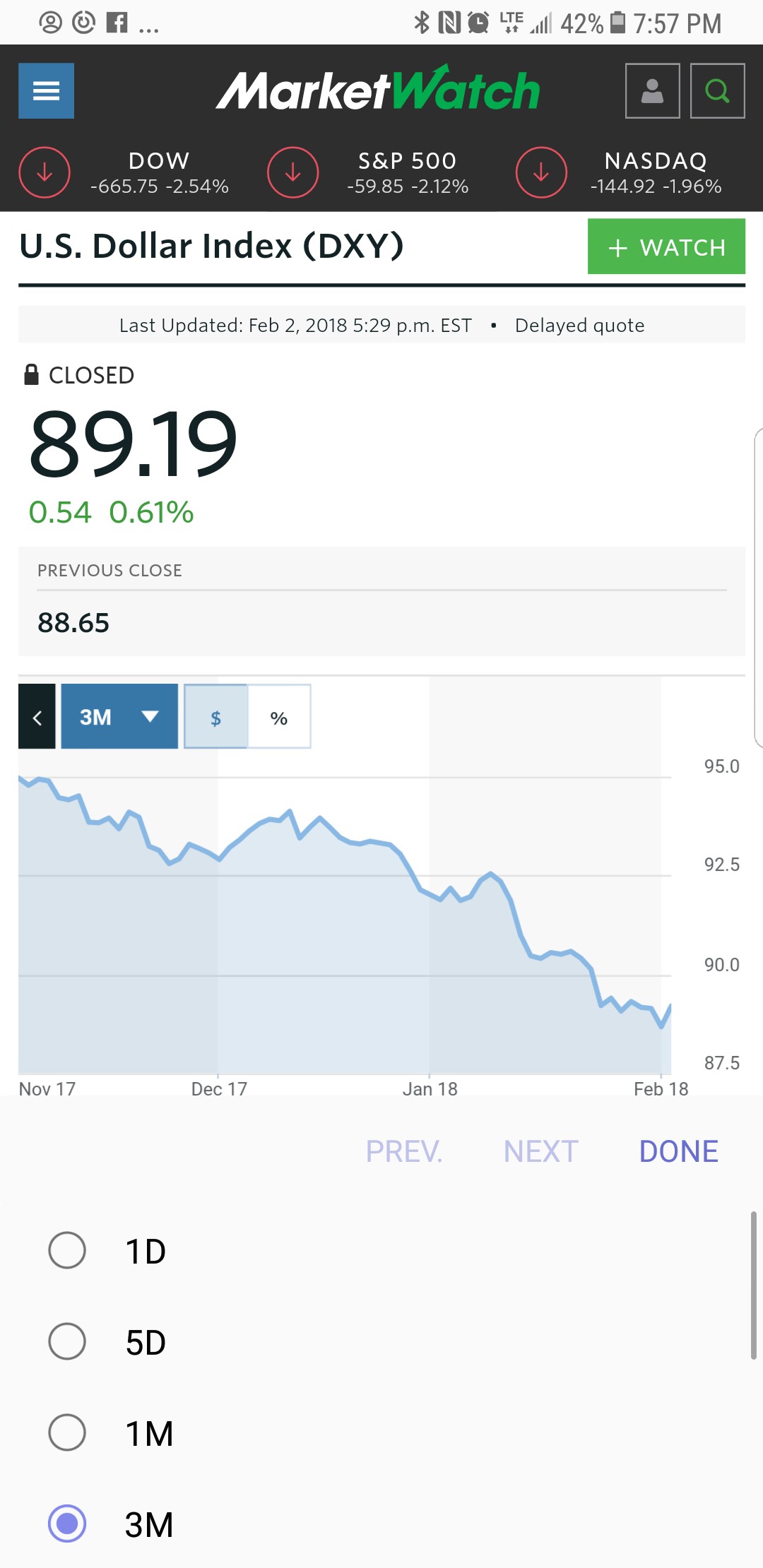Open the search magnifier icon

(x=717, y=90)
